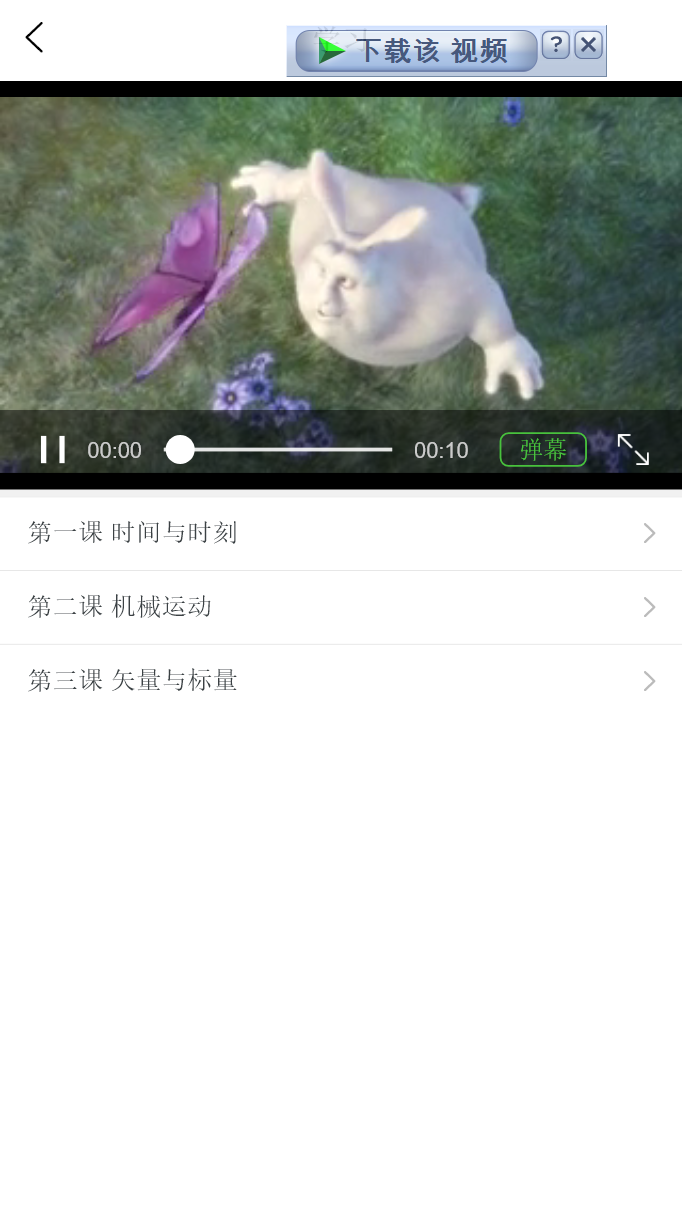Open the question mark help button
The height and width of the screenshot is (1214, 682).
[556, 45]
